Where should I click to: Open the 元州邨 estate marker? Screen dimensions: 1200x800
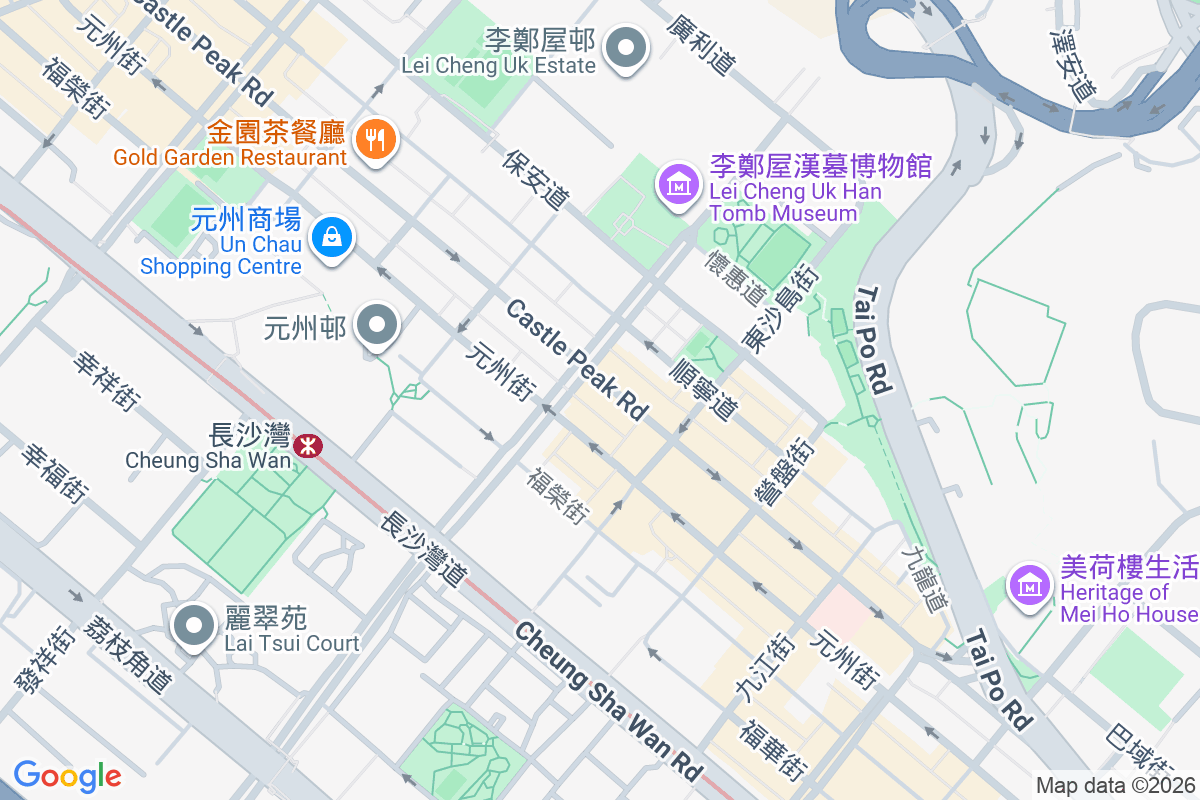378,326
